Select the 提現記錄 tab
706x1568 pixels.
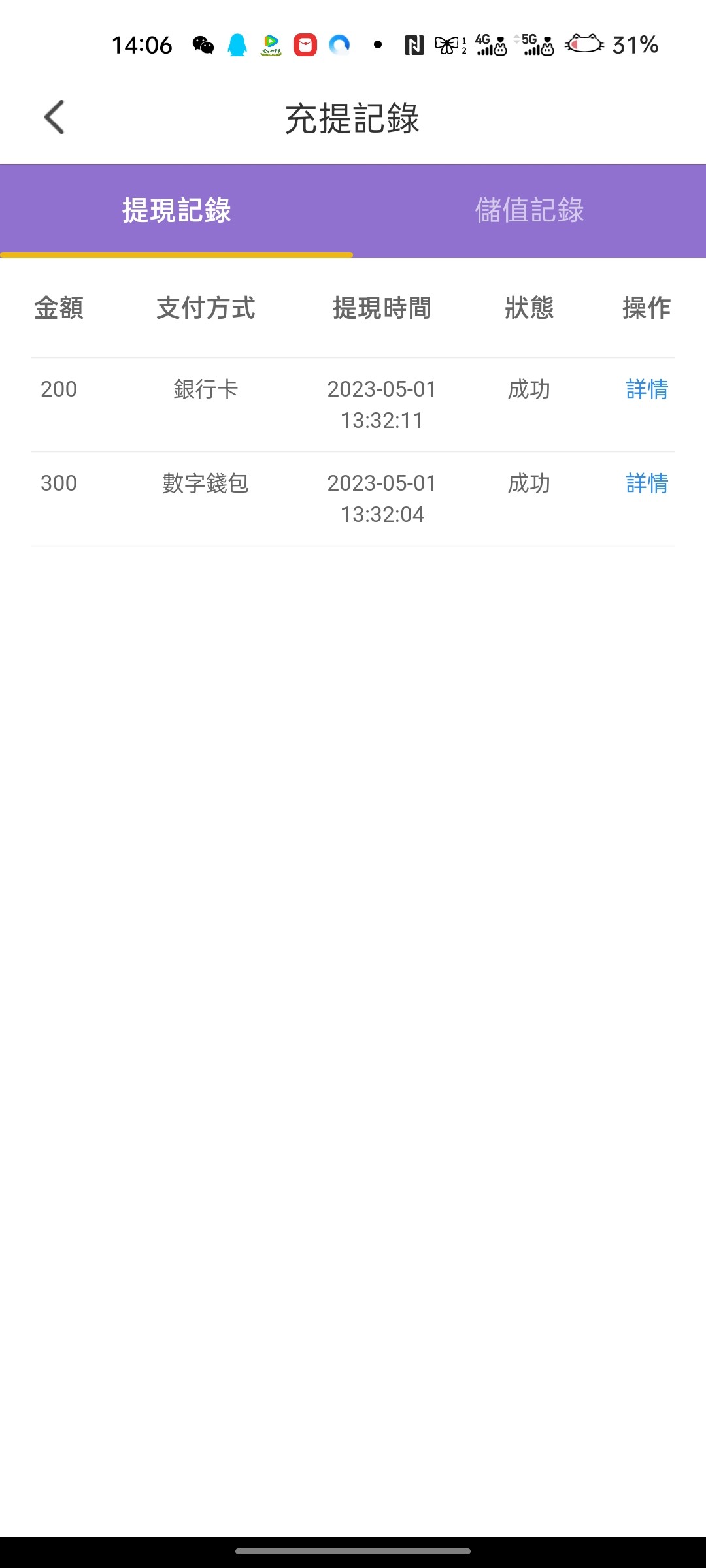[x=176, y=210]
